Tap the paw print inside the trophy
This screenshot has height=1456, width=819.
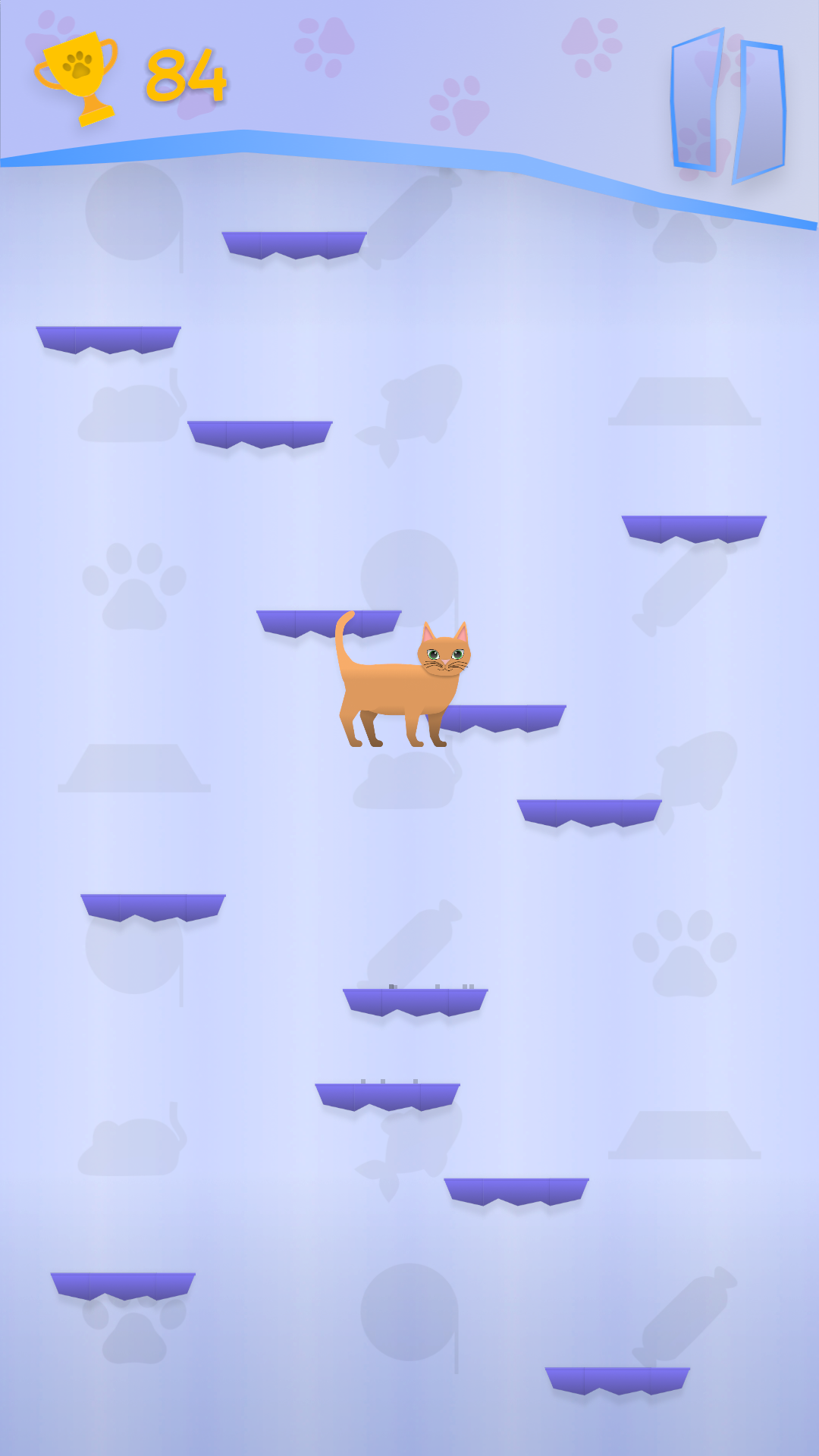(x=76, y=63)
